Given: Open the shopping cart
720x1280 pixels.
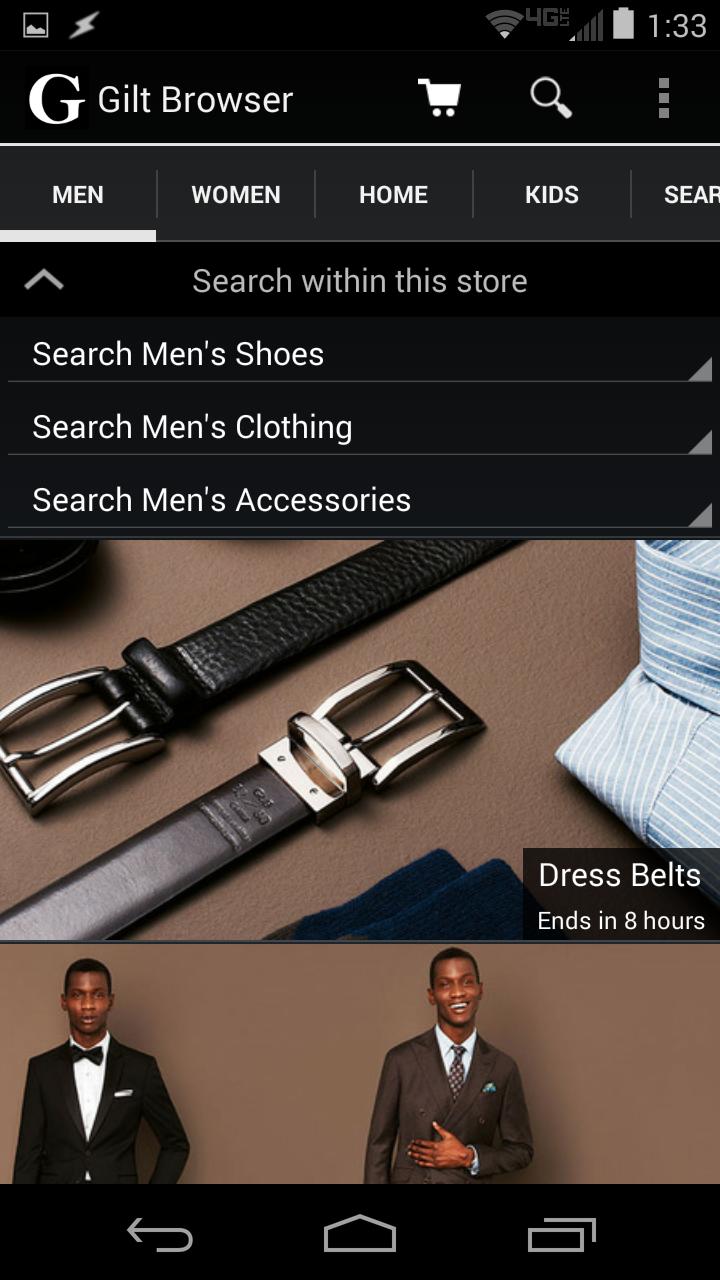Looking at the screenshot, I should point(438,98).
